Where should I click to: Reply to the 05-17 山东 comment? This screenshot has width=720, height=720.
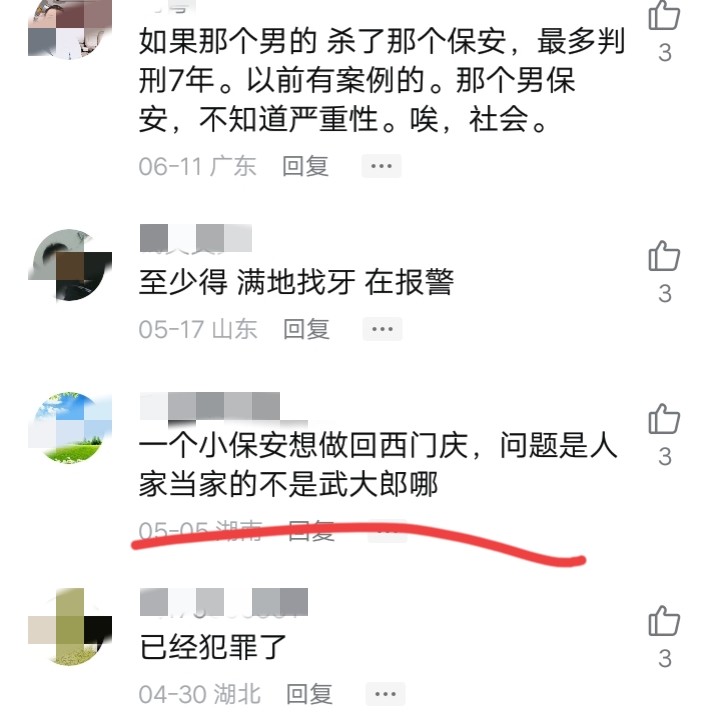point(305,328)
